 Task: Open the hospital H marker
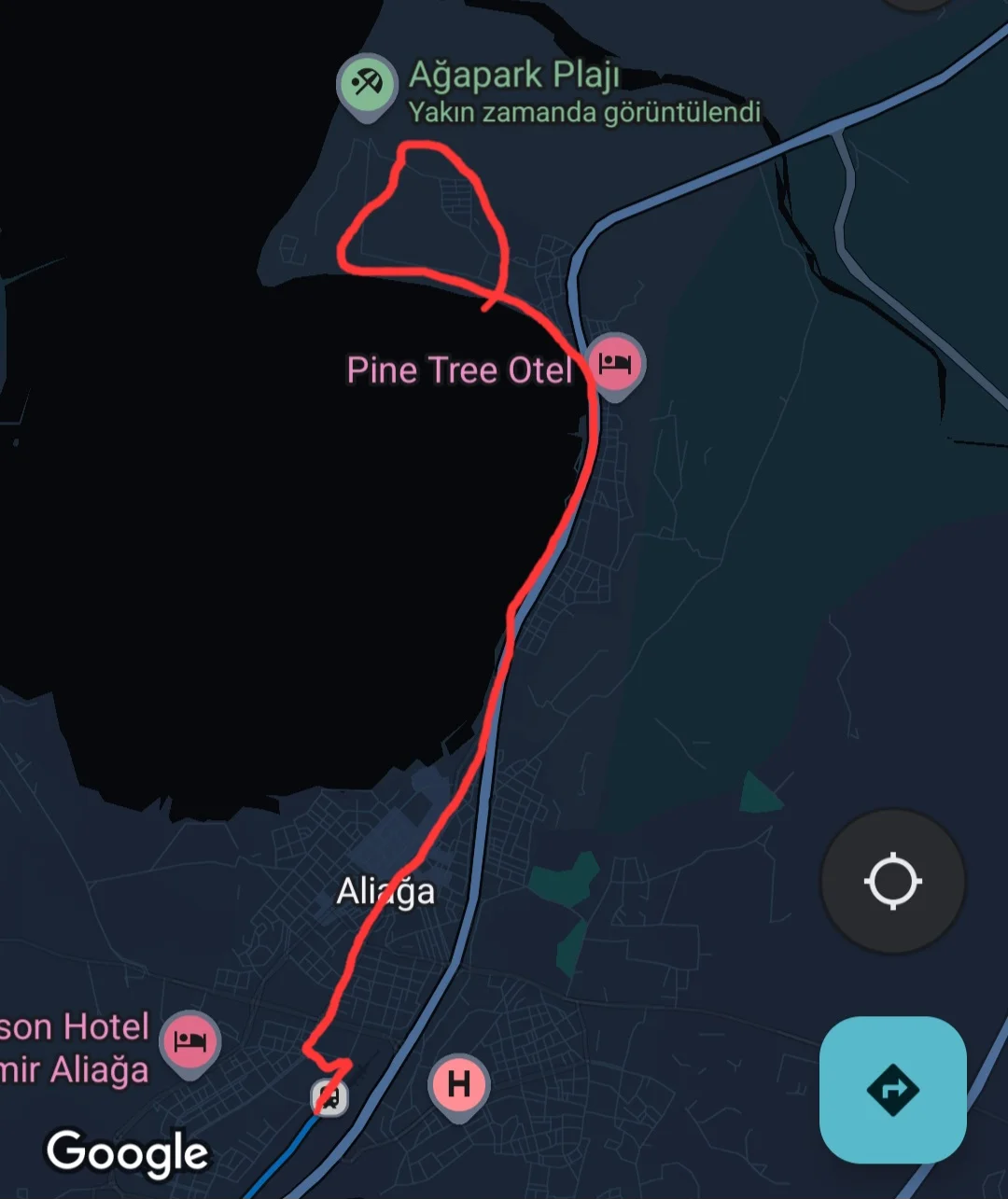coord(458,1085)
